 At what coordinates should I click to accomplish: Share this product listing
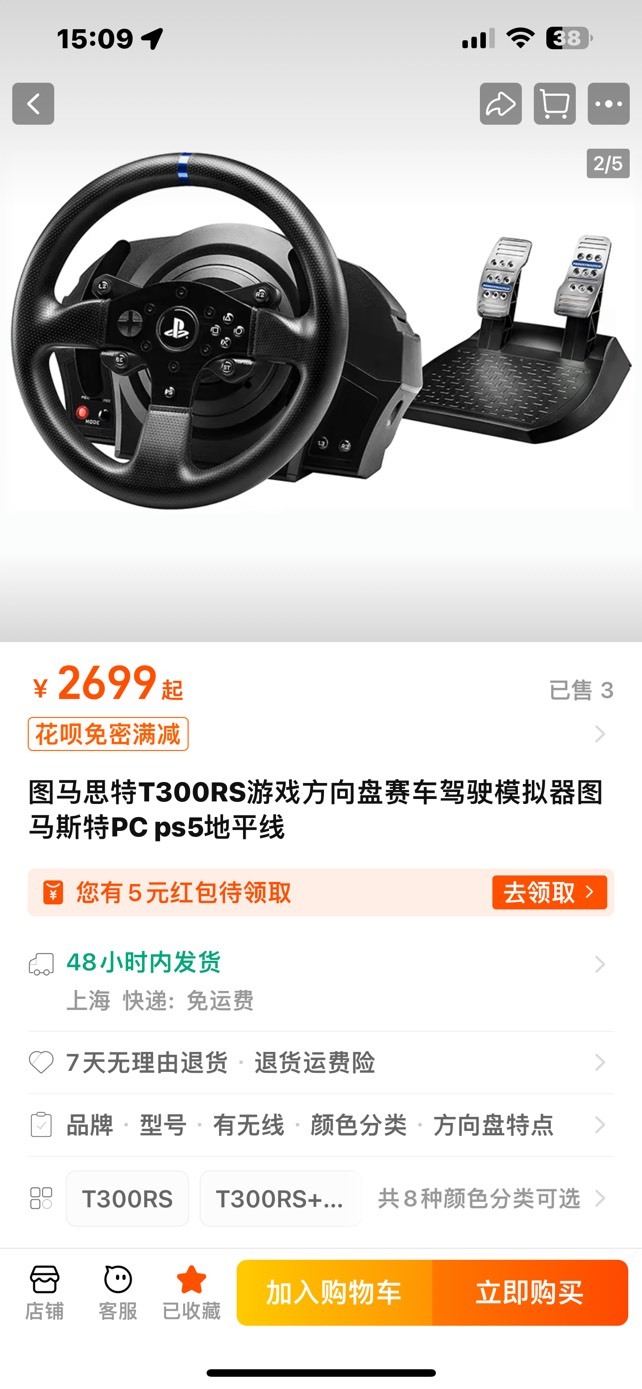[501, 104]
